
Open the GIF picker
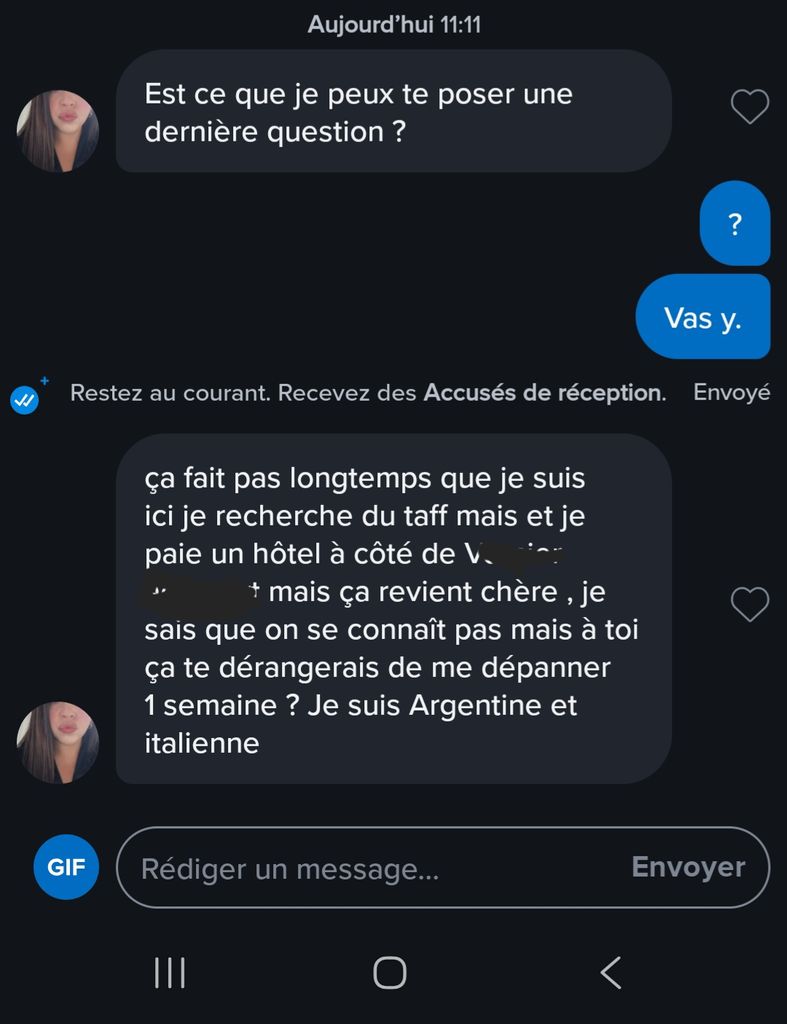pos(66,867)
